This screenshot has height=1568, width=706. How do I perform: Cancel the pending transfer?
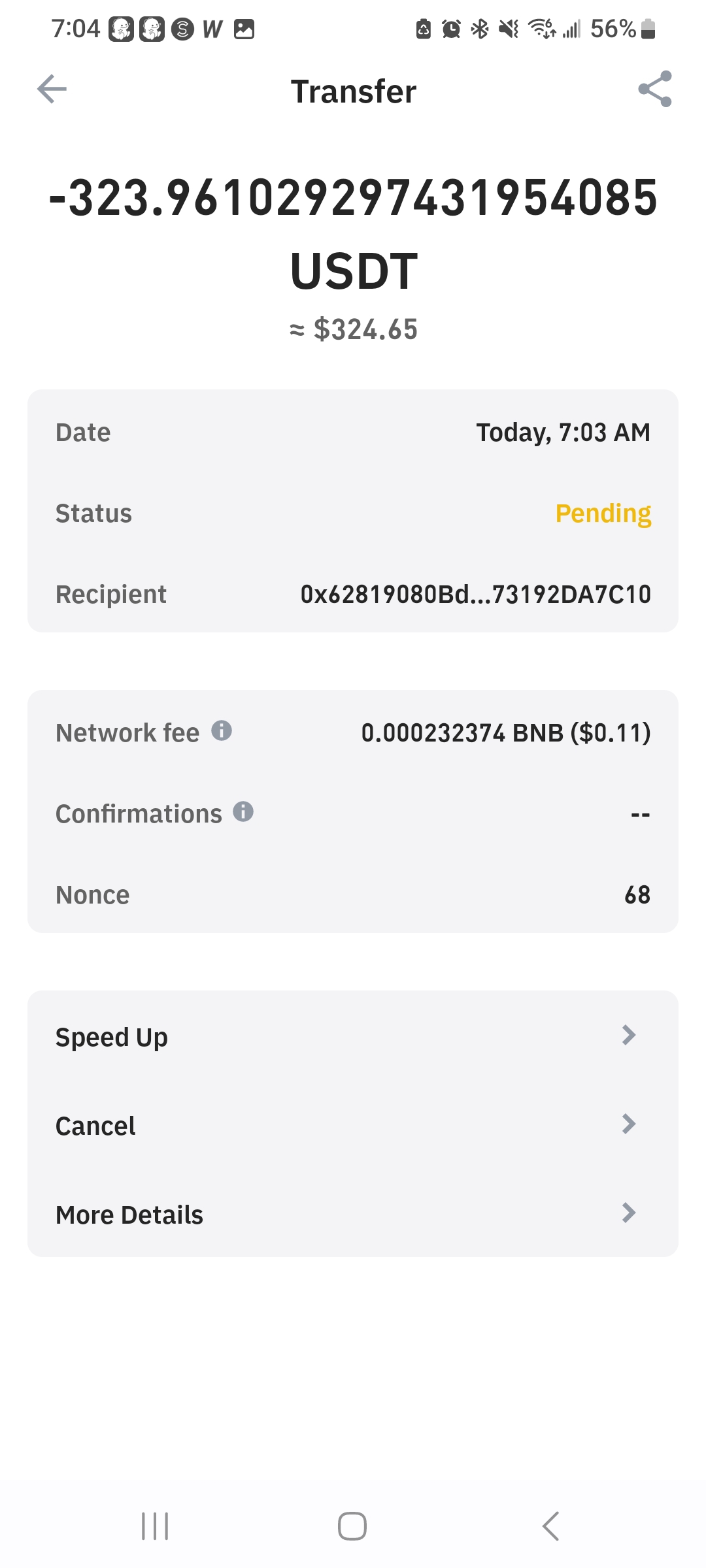click(353, 1126)
